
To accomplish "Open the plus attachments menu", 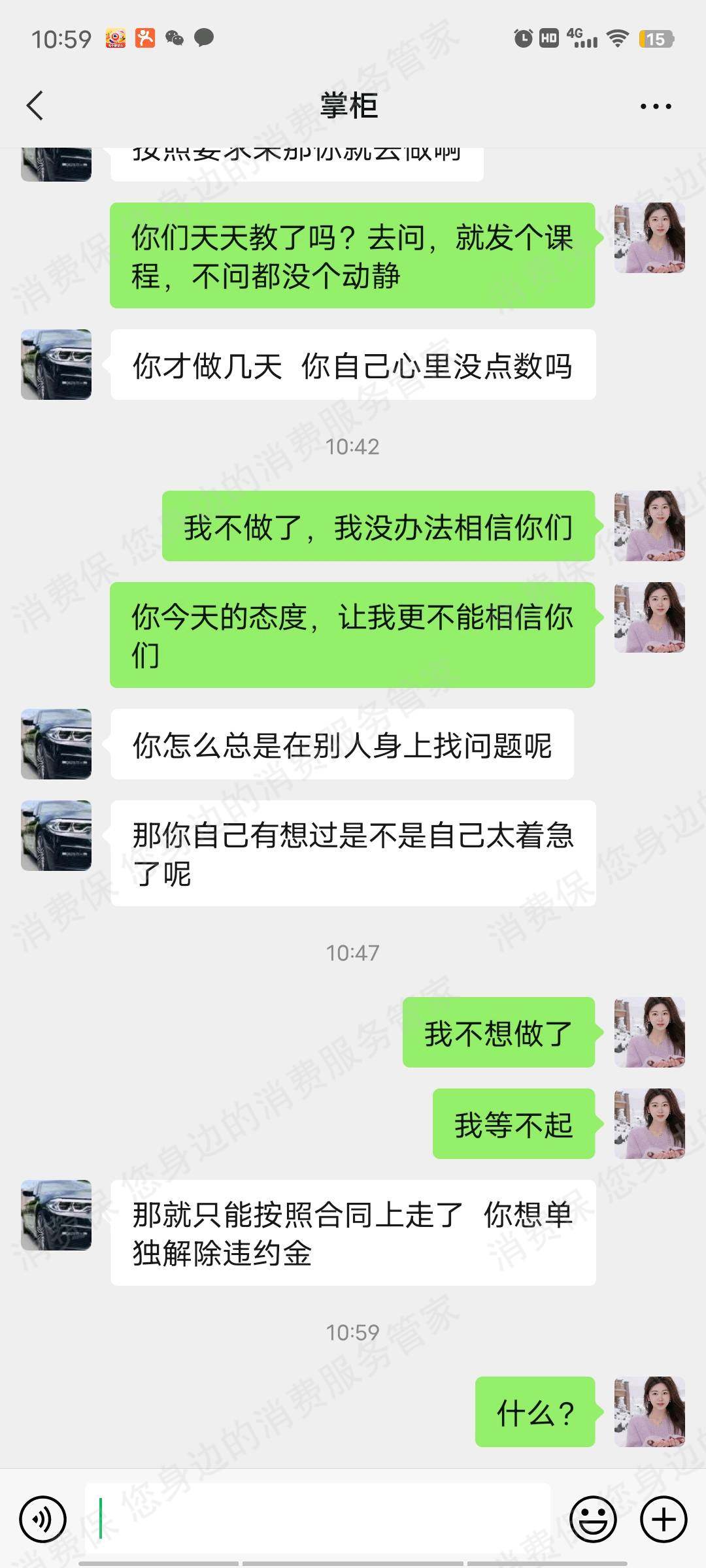I will click(x=664, y=1519).
